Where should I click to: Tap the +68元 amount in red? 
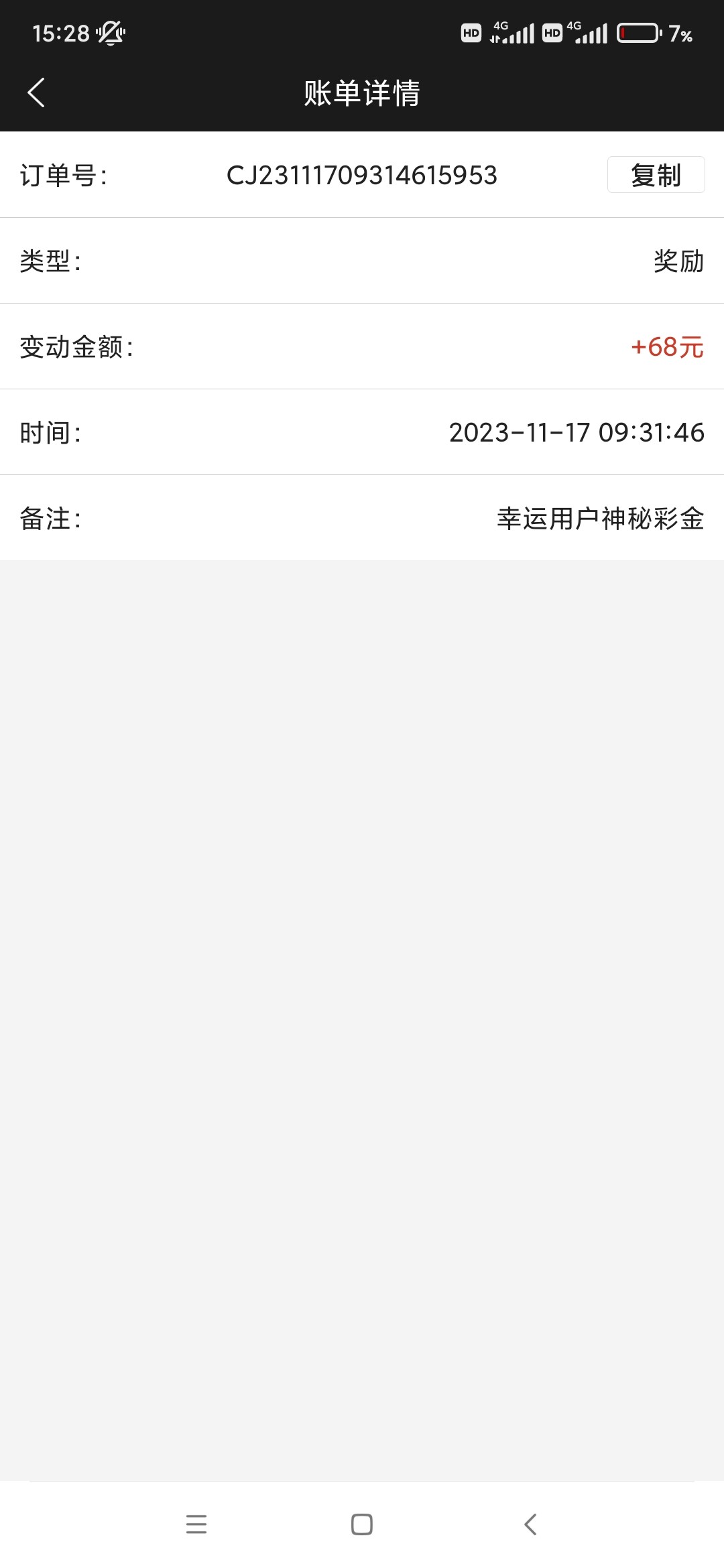[666, 347]
